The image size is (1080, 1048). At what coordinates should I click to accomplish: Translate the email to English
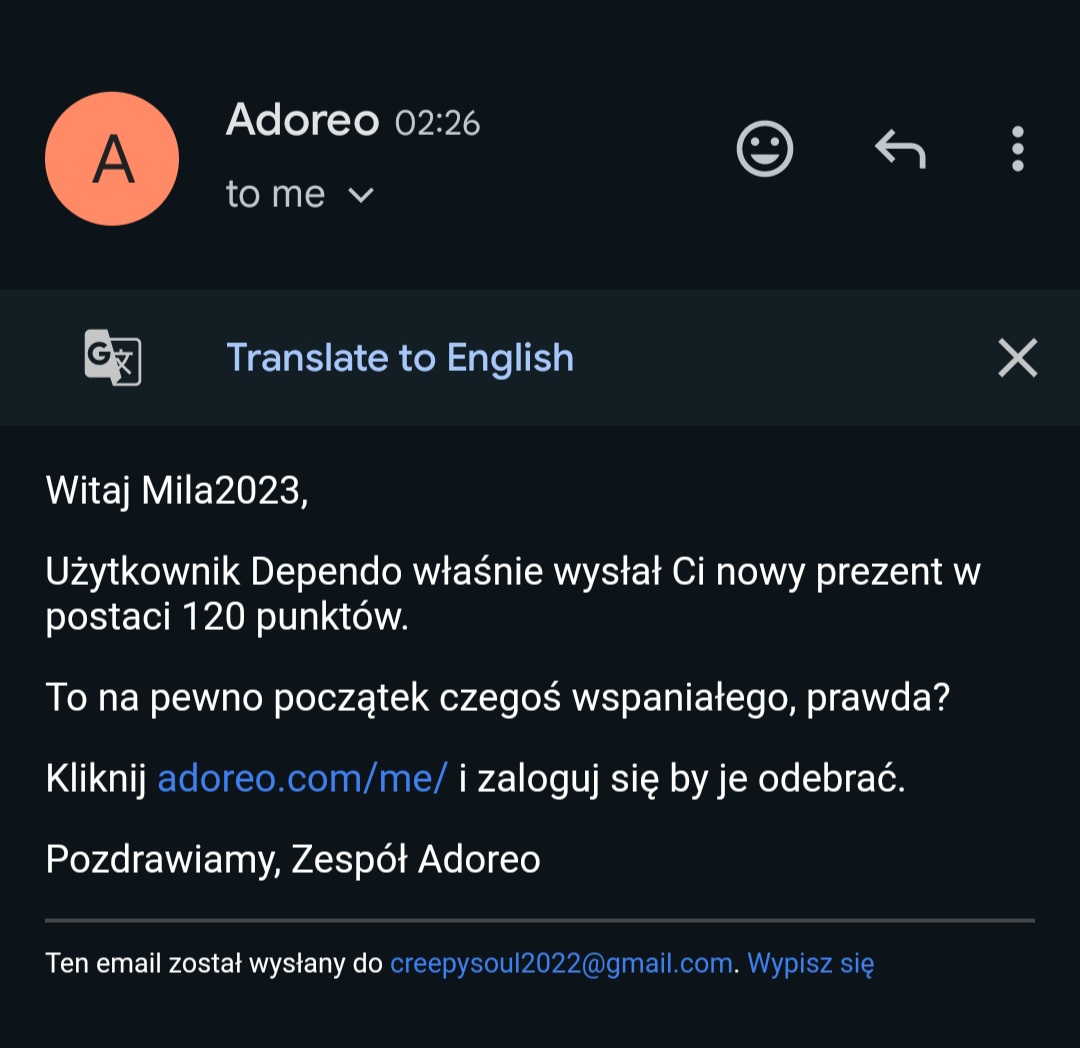(x=400, y=358)
